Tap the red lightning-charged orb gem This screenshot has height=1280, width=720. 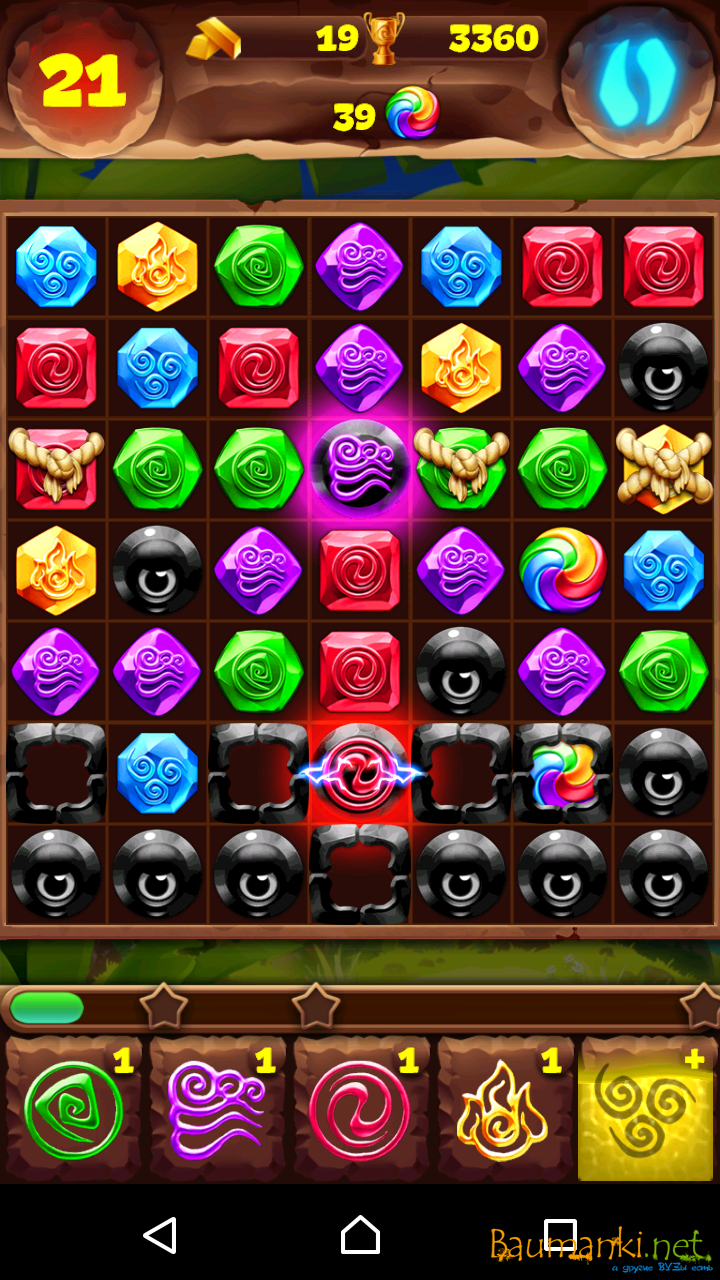pyautogui.click(x=360, y=773)
